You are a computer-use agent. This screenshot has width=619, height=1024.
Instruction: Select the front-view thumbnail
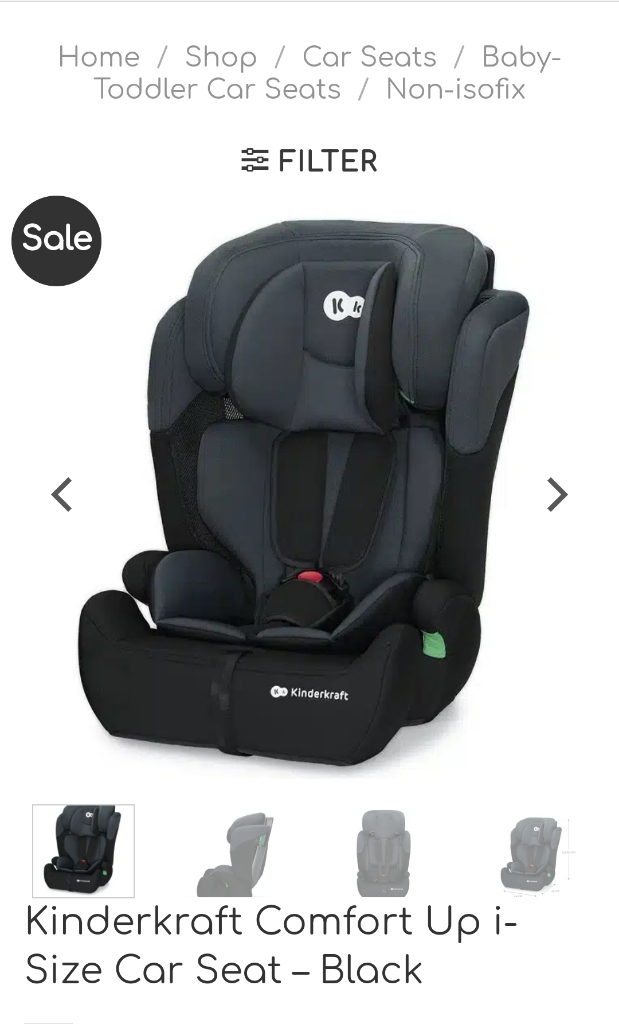(x=385, y=853)
